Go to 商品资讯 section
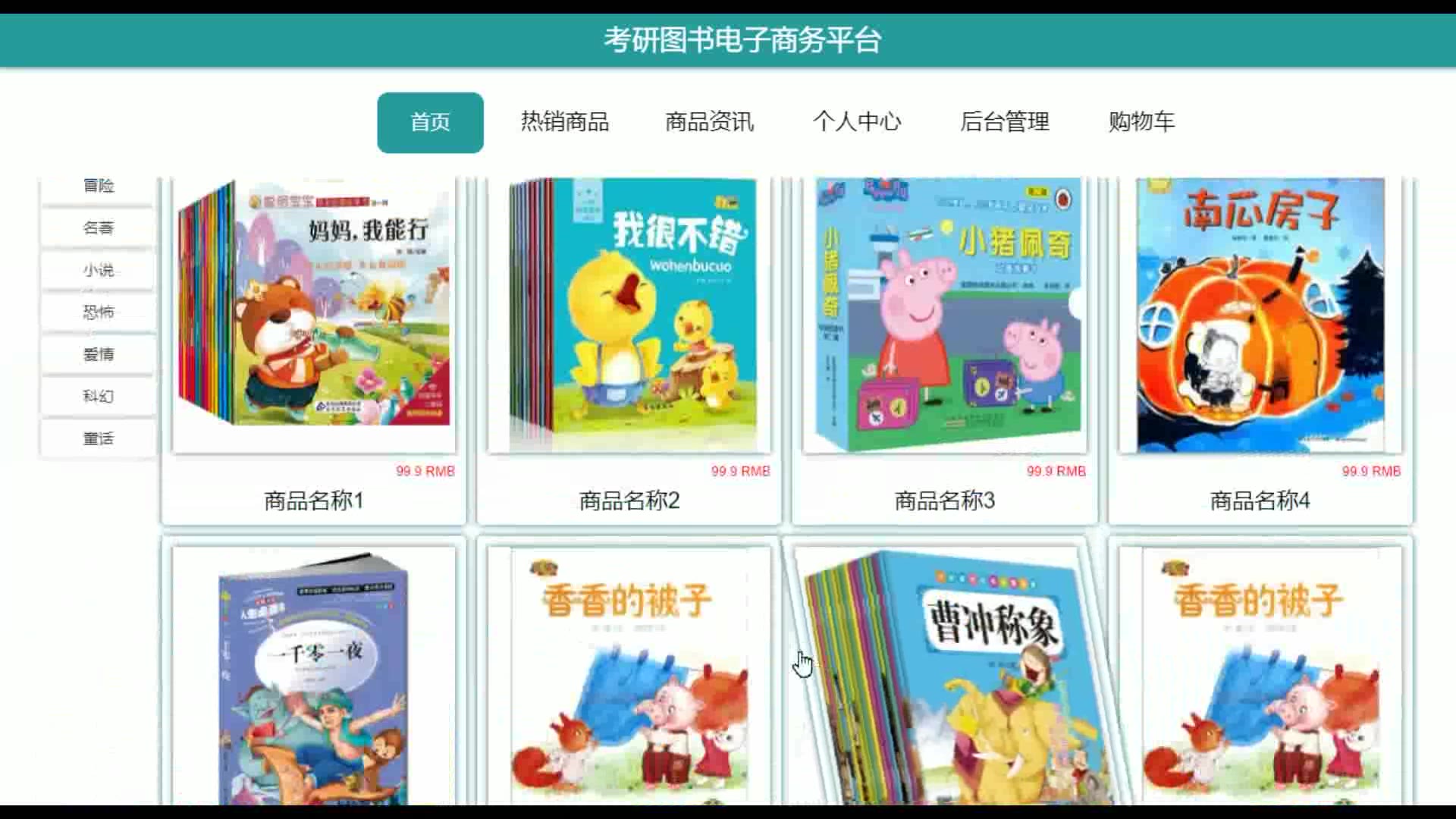Screen dimensions: 1456x819 pos(709,122)
